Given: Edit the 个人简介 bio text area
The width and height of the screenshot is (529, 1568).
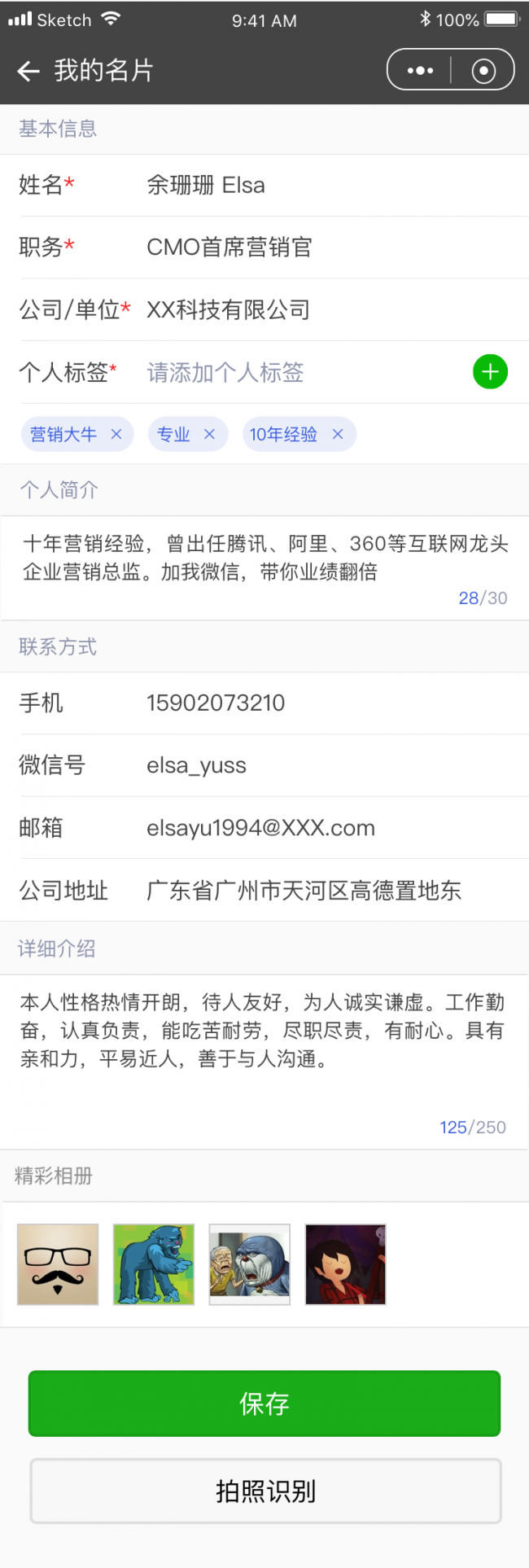Looking at the screenshot, I should coord(264,558).
